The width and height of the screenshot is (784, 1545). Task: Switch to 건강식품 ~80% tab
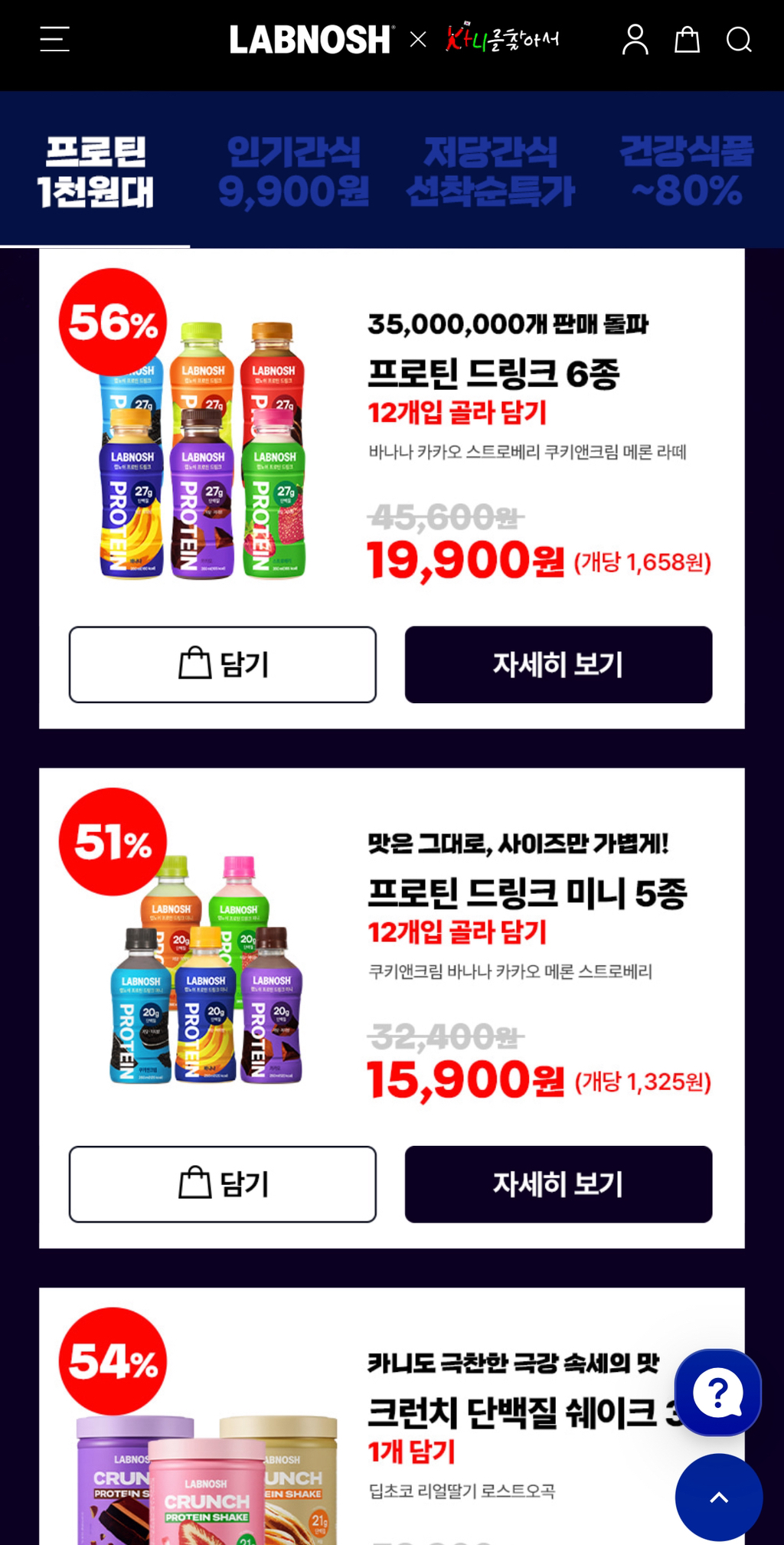(687, 172)
